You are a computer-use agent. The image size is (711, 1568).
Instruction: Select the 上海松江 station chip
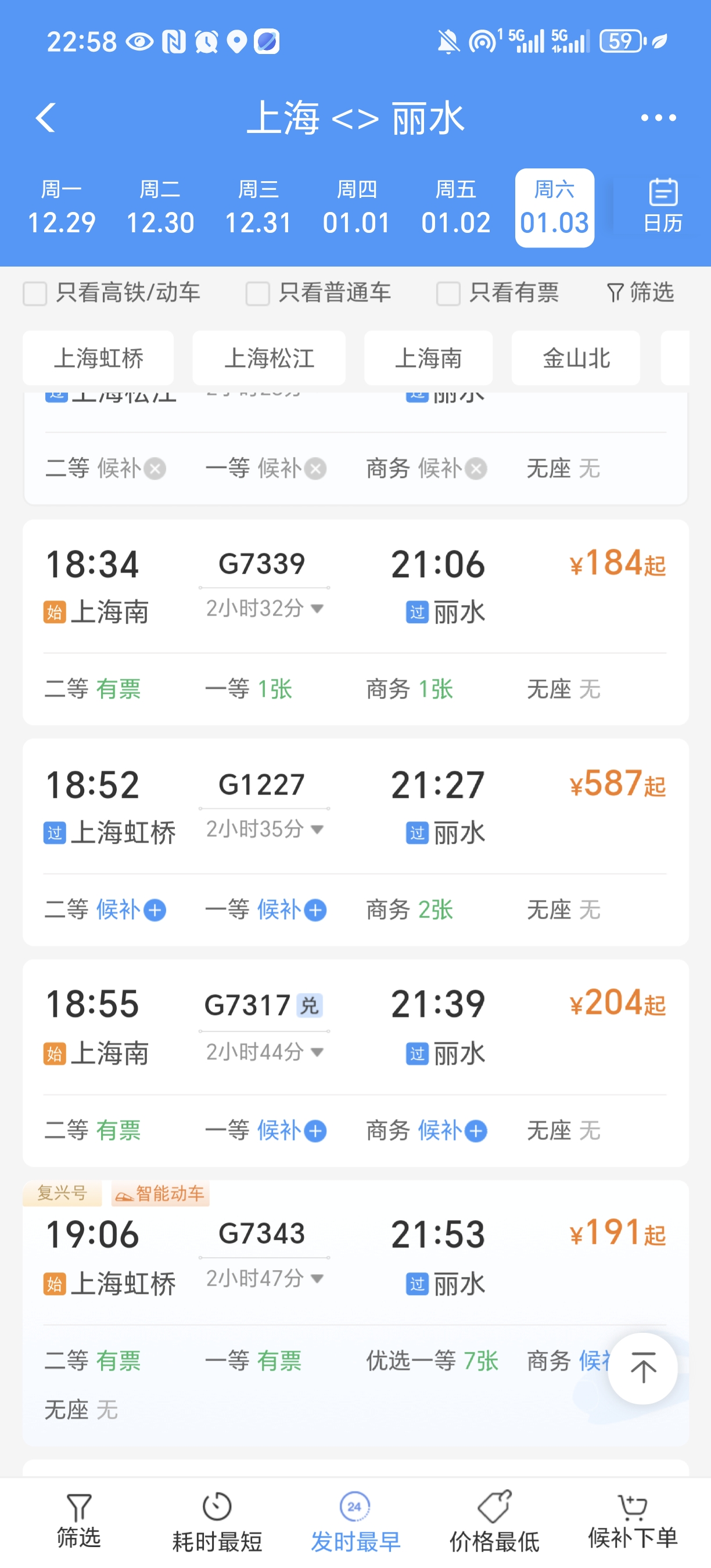click(x=269, y=358)
